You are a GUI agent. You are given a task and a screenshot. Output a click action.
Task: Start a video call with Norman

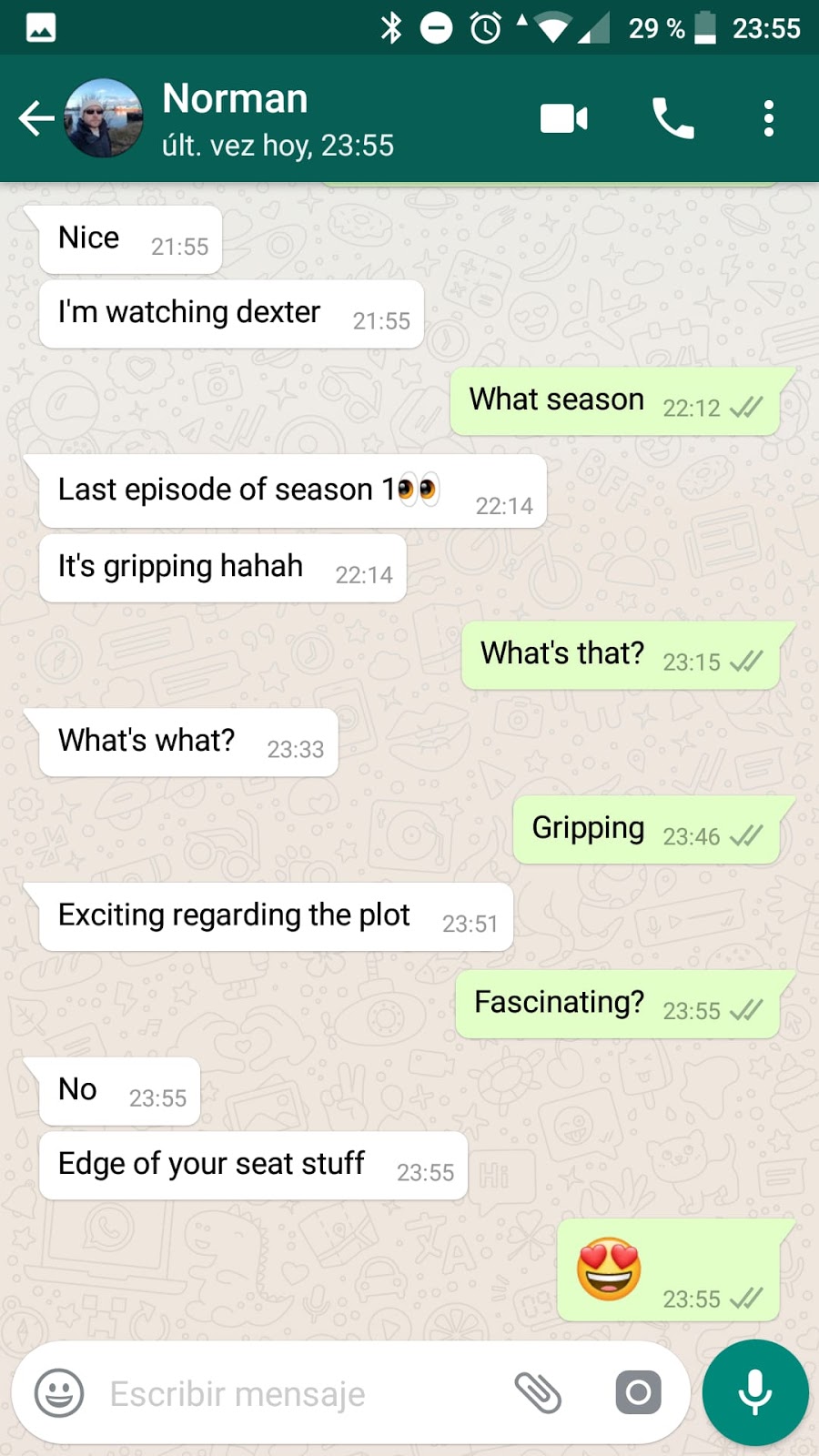(564, 118)
